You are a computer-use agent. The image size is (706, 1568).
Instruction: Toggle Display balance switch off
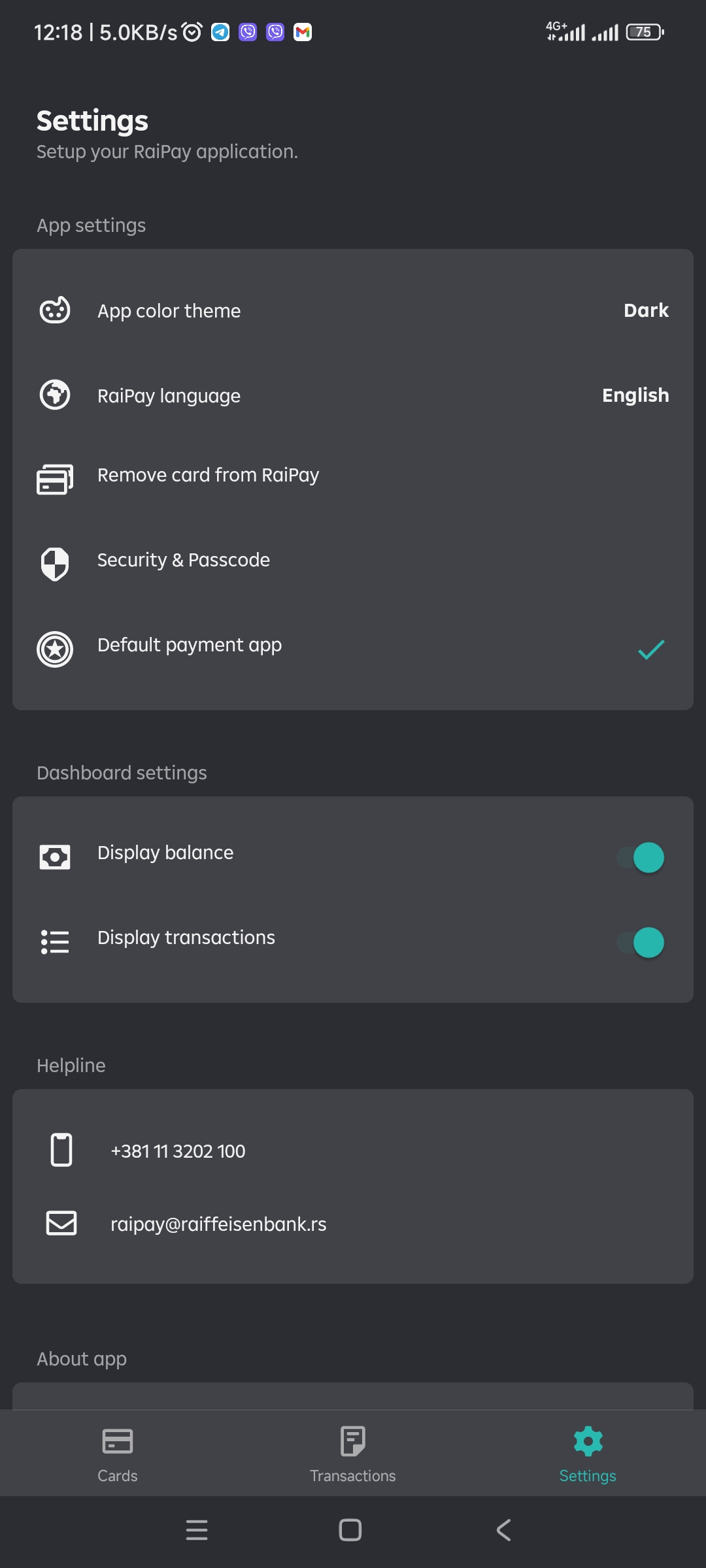click(x=641, y=857)
